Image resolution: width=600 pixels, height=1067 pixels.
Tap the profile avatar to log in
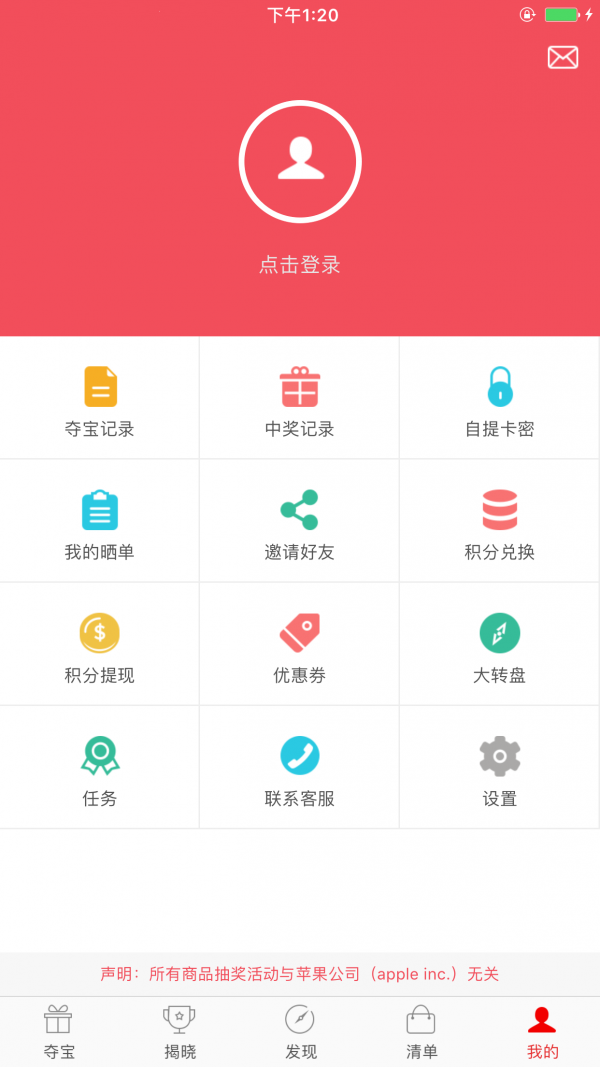300,161
